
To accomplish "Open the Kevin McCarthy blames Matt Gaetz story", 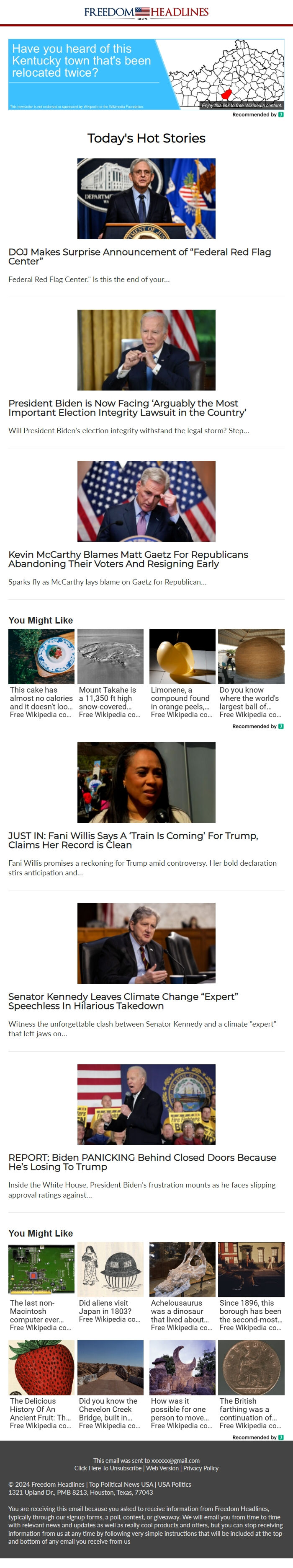I will pyautogui.click(x=128, y=559).
